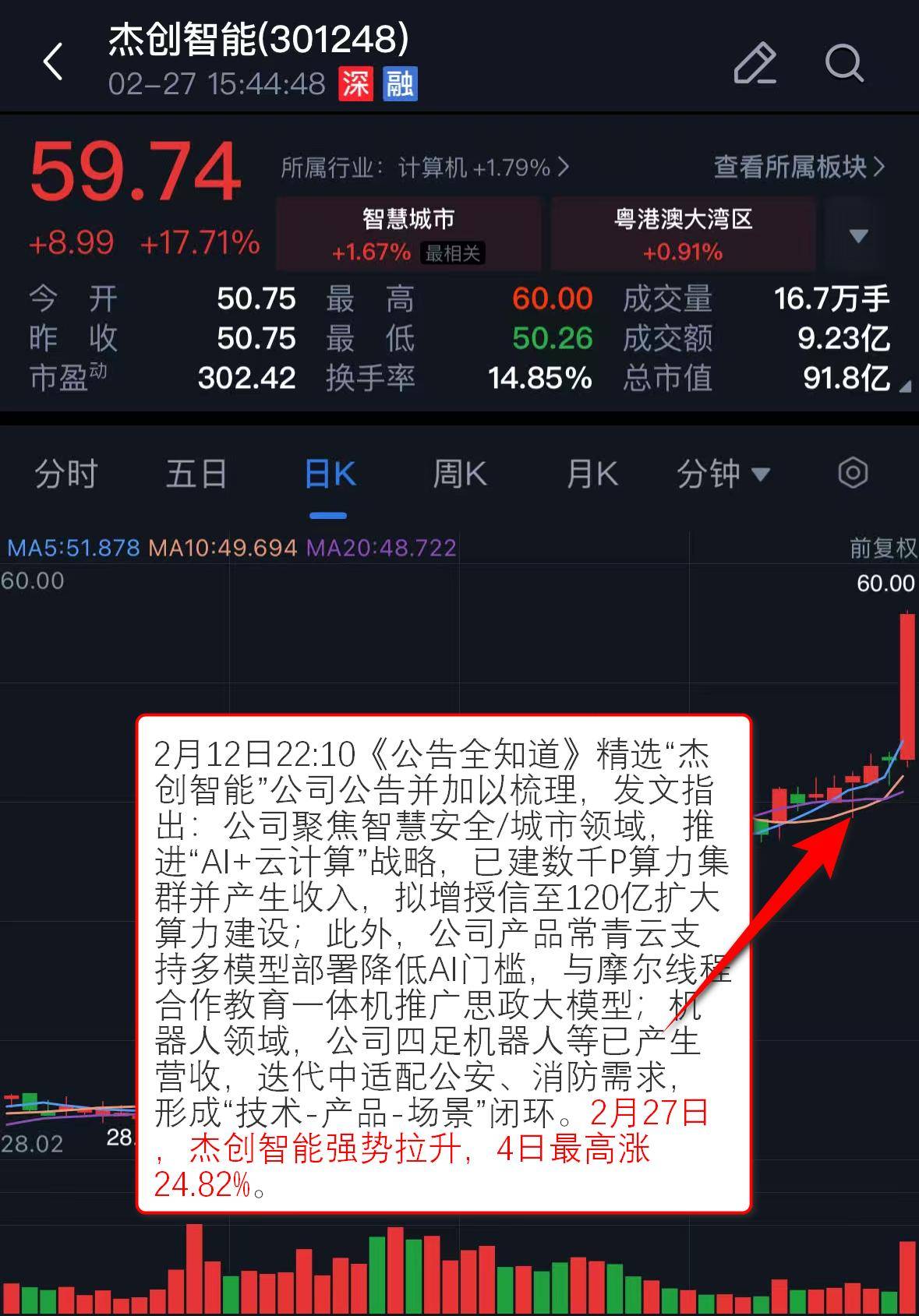
Task: Switch to the 分时 chart tab
Action: [66, 474]
